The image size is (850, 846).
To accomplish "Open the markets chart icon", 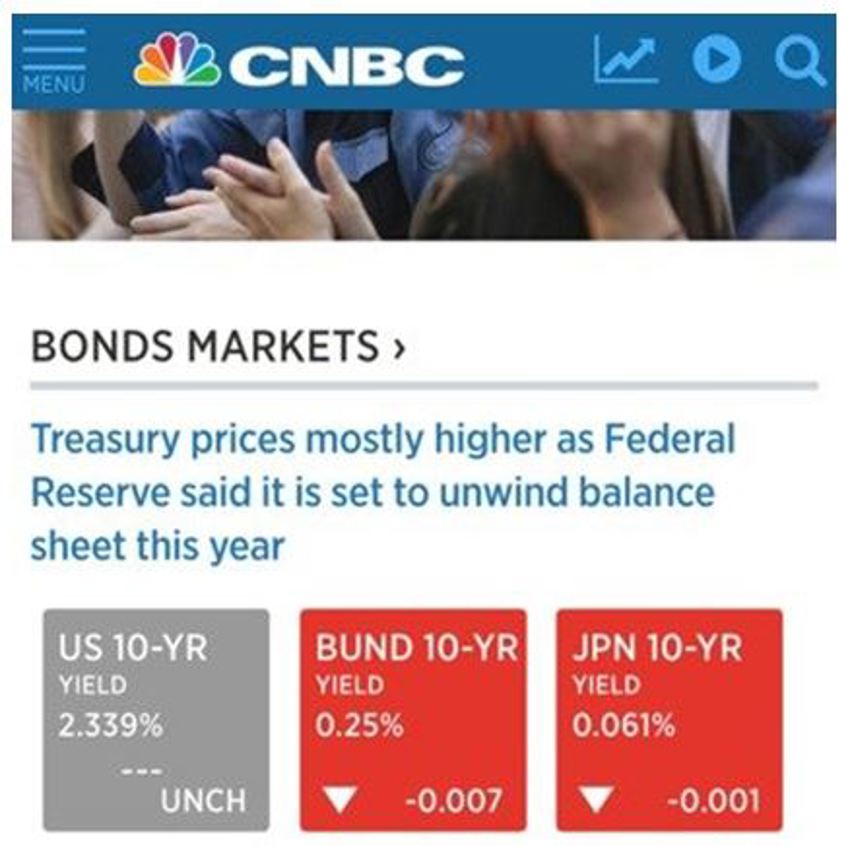I will tap(626, 60).
